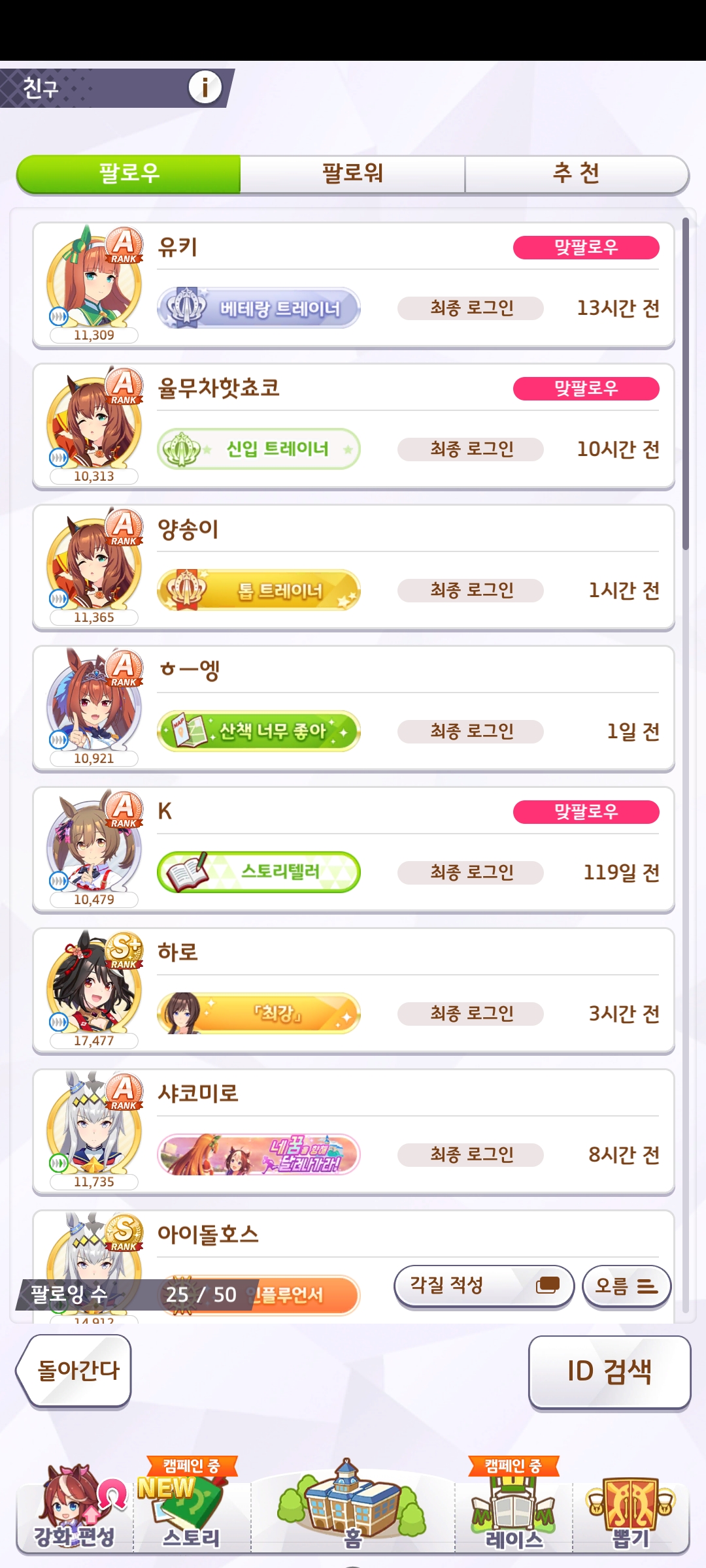The height and width of the screenshot is (1568, 706).
Task: Open K's friend entry
Action: (x=354, y=850)
